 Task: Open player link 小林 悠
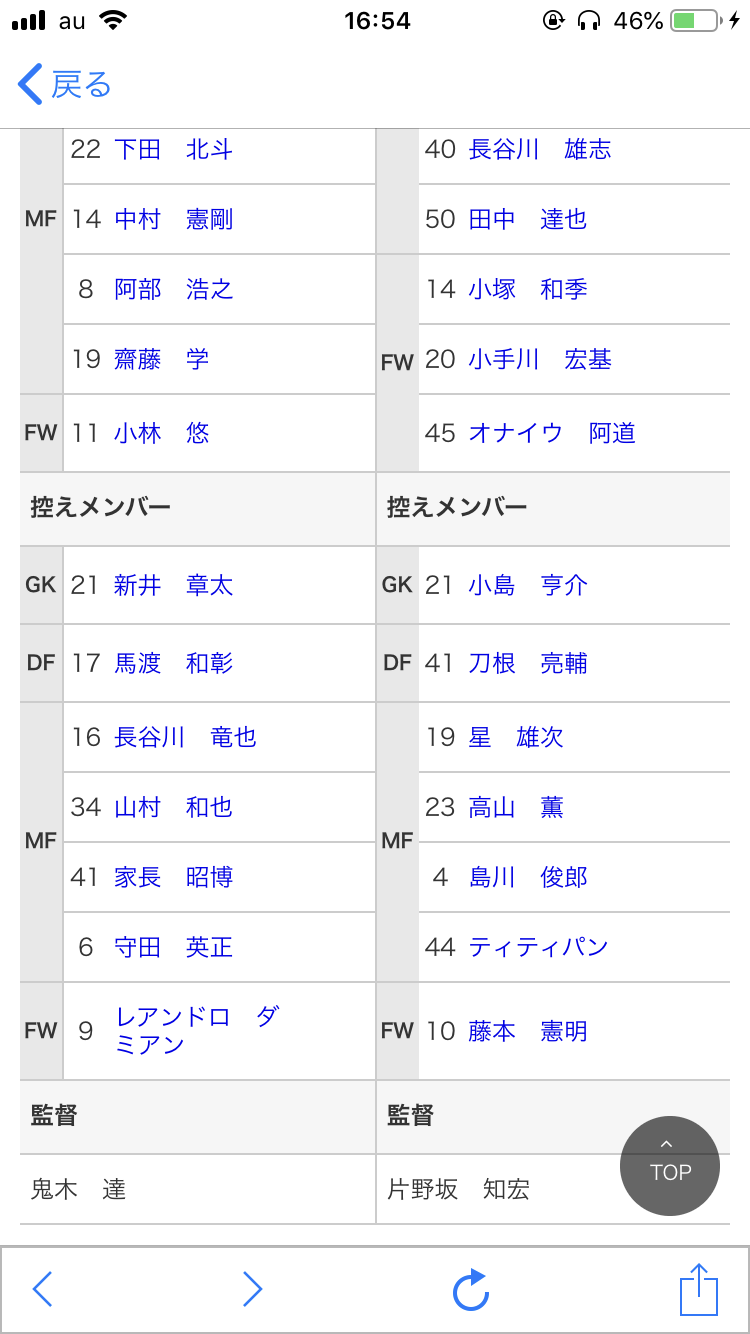click(162, 433)
